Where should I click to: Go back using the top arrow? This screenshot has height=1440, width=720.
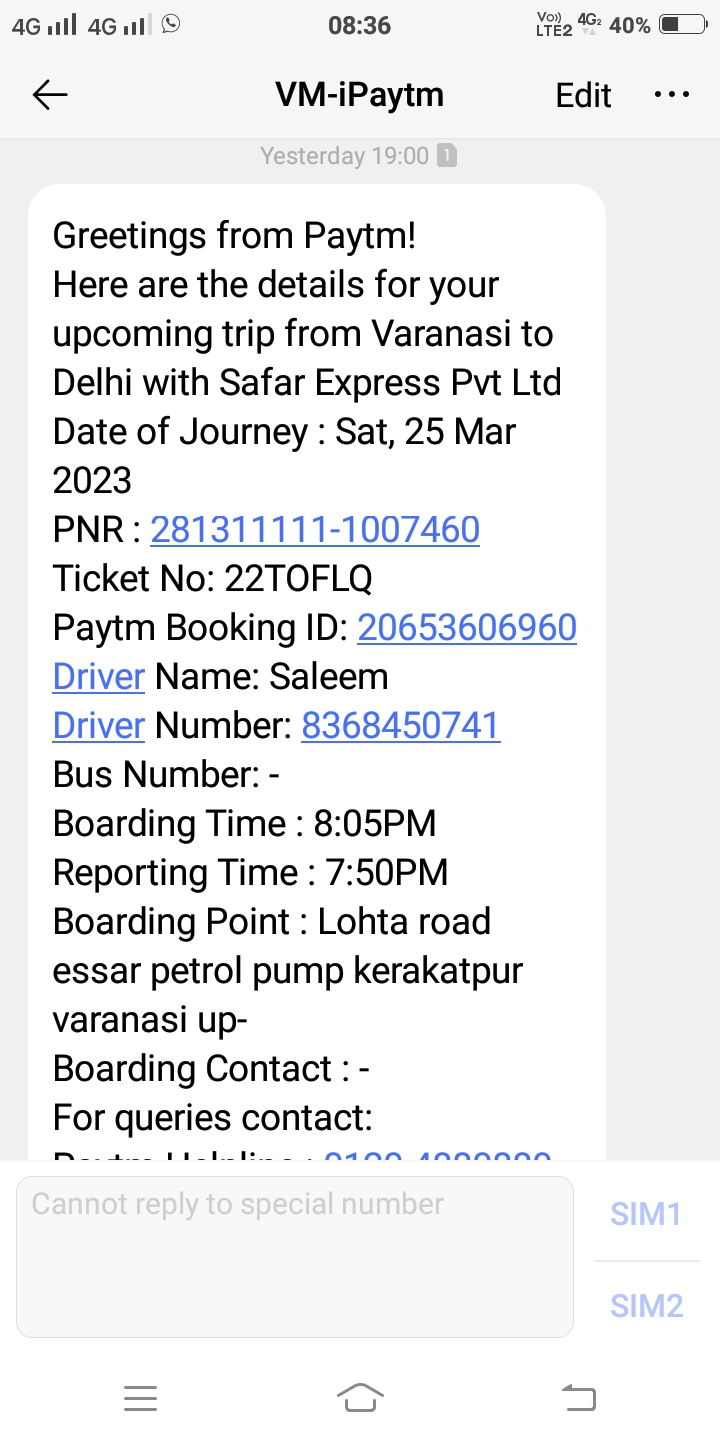50,95
